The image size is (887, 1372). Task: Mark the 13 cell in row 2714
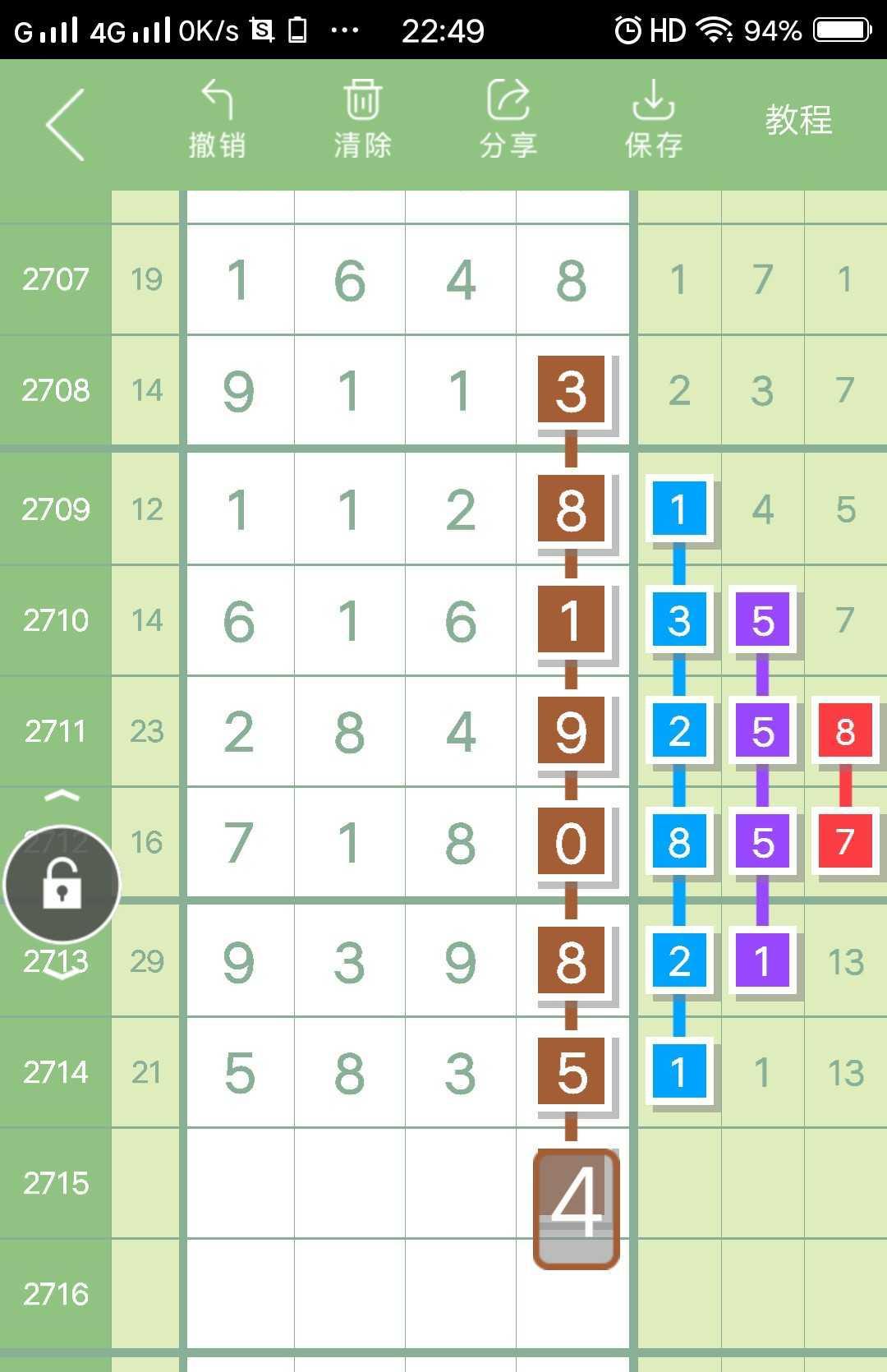845,1072
